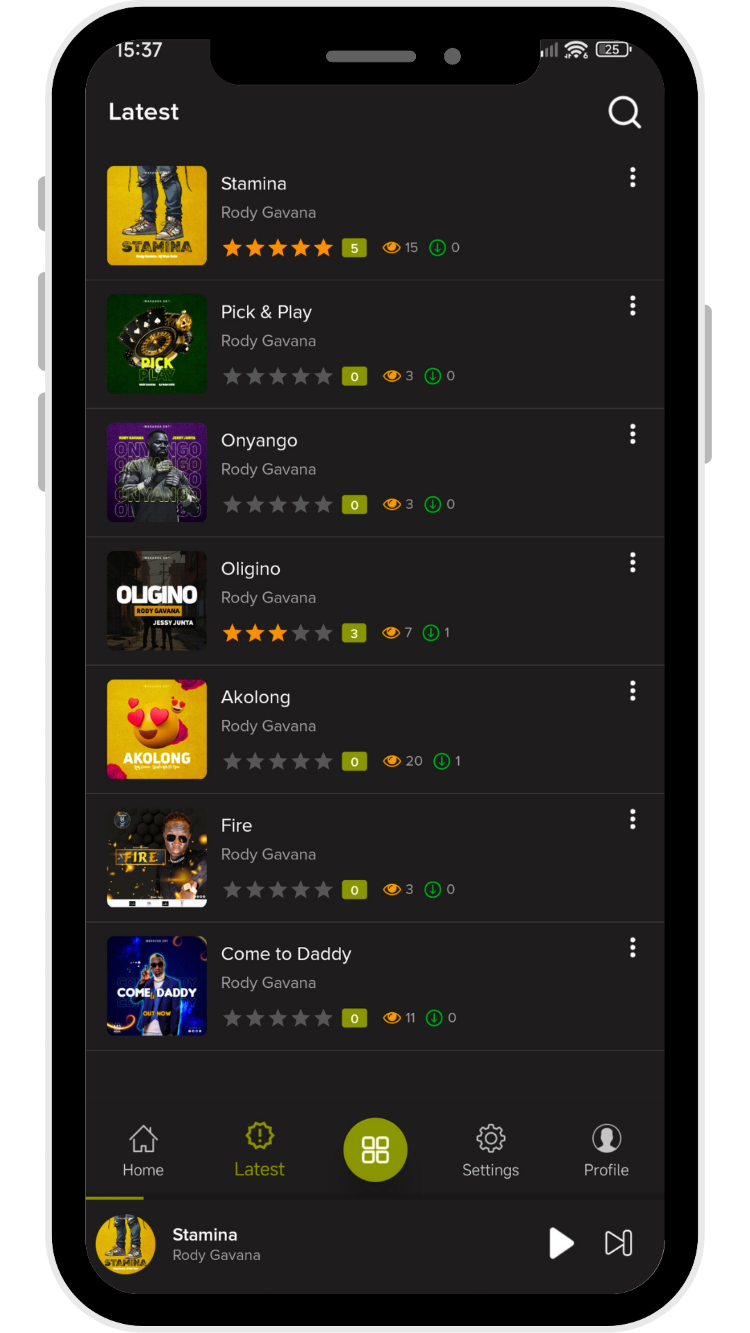The width and height of the screenshot is (750, 1333).
Task: Choose the Akolong track
Action: 256,697
